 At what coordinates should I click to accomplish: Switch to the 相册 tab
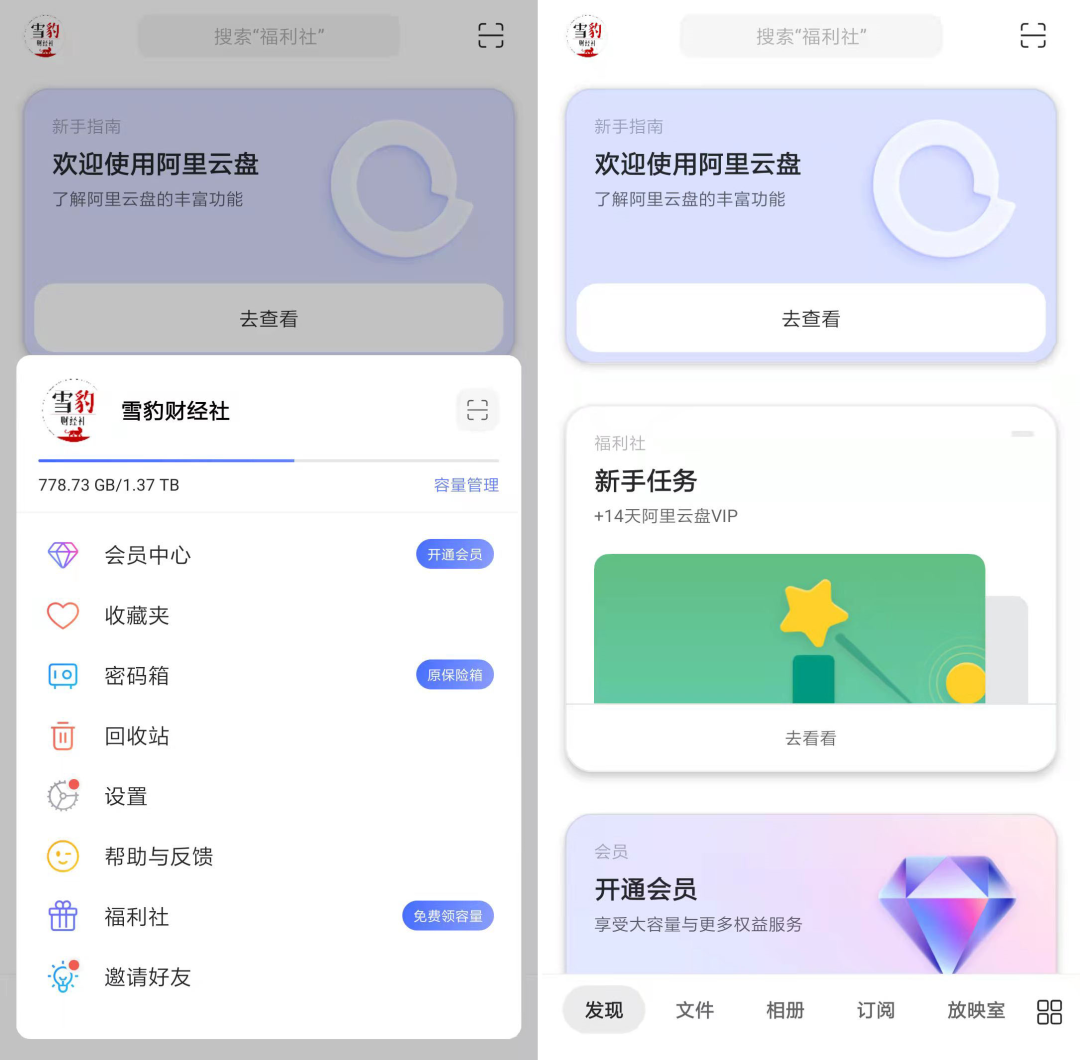point(785,1010)
